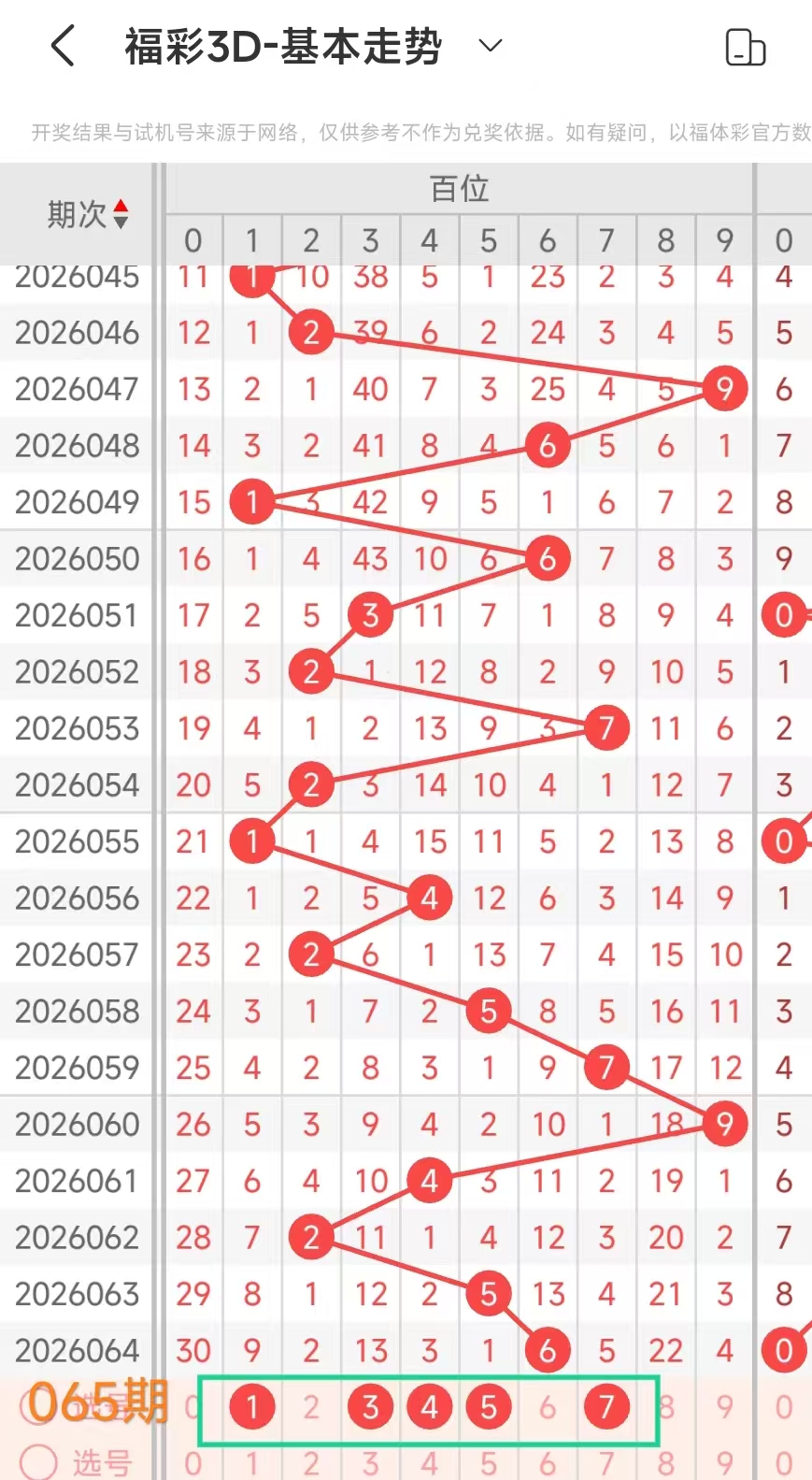Unmark number 5 in the first 选号 row

click(488, 1406)
